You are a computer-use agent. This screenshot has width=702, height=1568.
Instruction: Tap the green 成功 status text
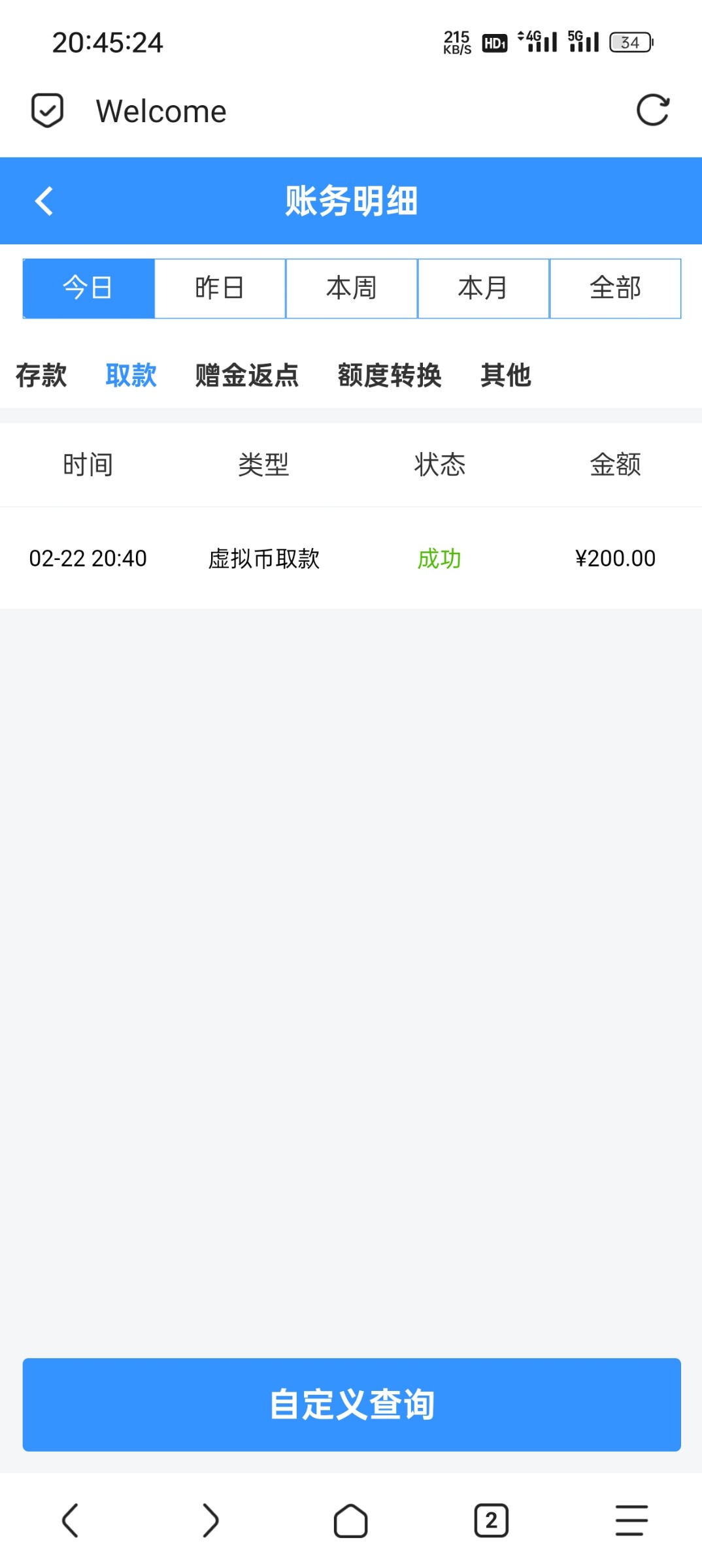click(441, 559)
